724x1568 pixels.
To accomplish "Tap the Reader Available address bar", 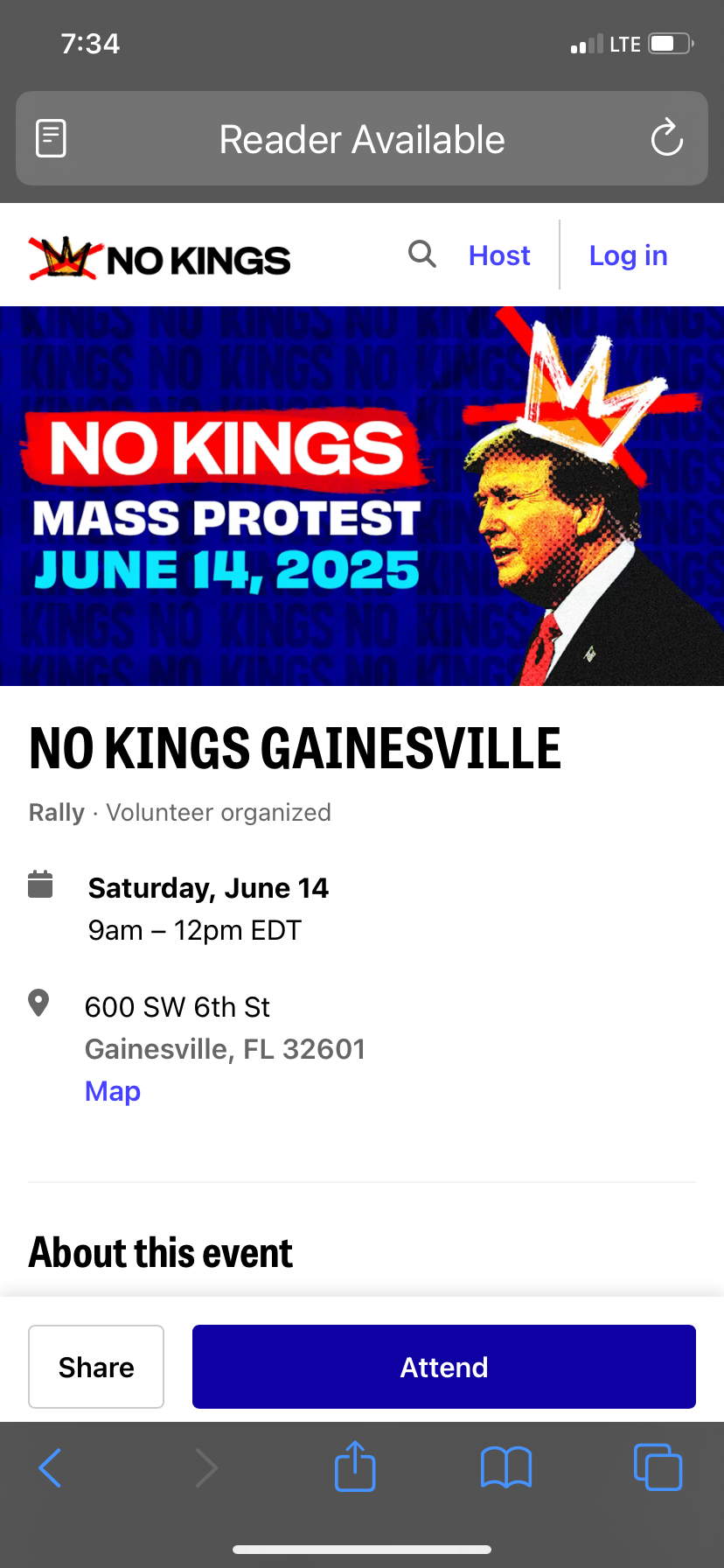I will 362,139.
